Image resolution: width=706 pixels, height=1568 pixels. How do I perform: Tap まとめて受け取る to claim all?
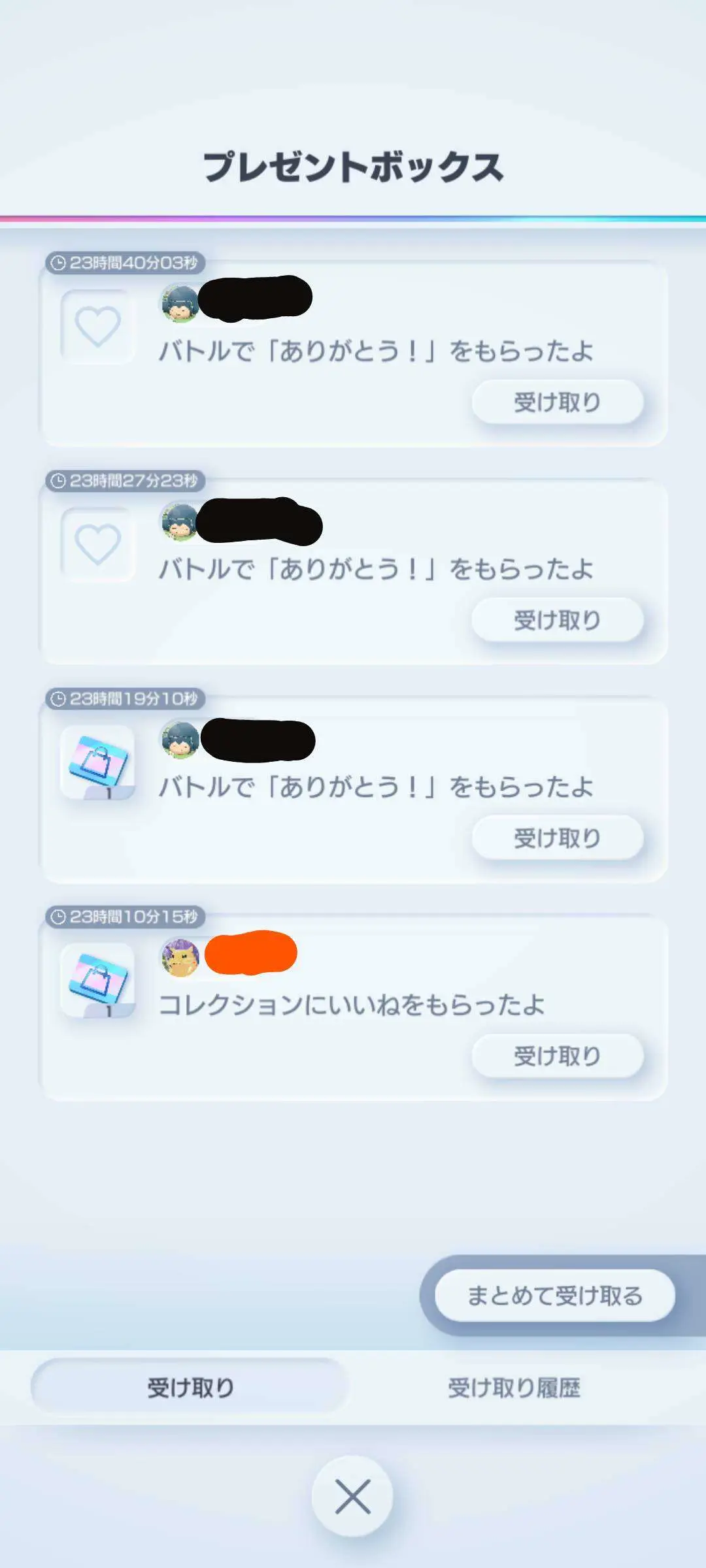(x=554, y=1296)
